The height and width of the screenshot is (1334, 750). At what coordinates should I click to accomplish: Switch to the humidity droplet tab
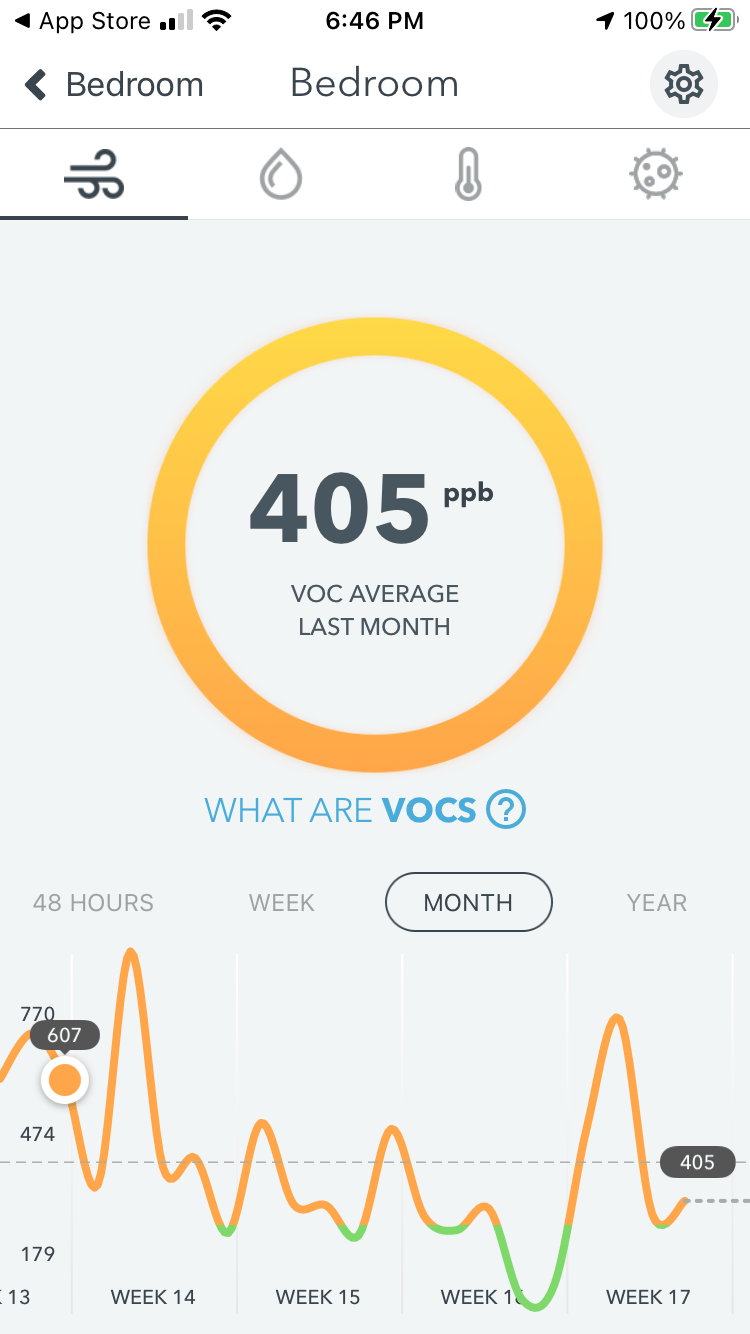tap(281, 177)
